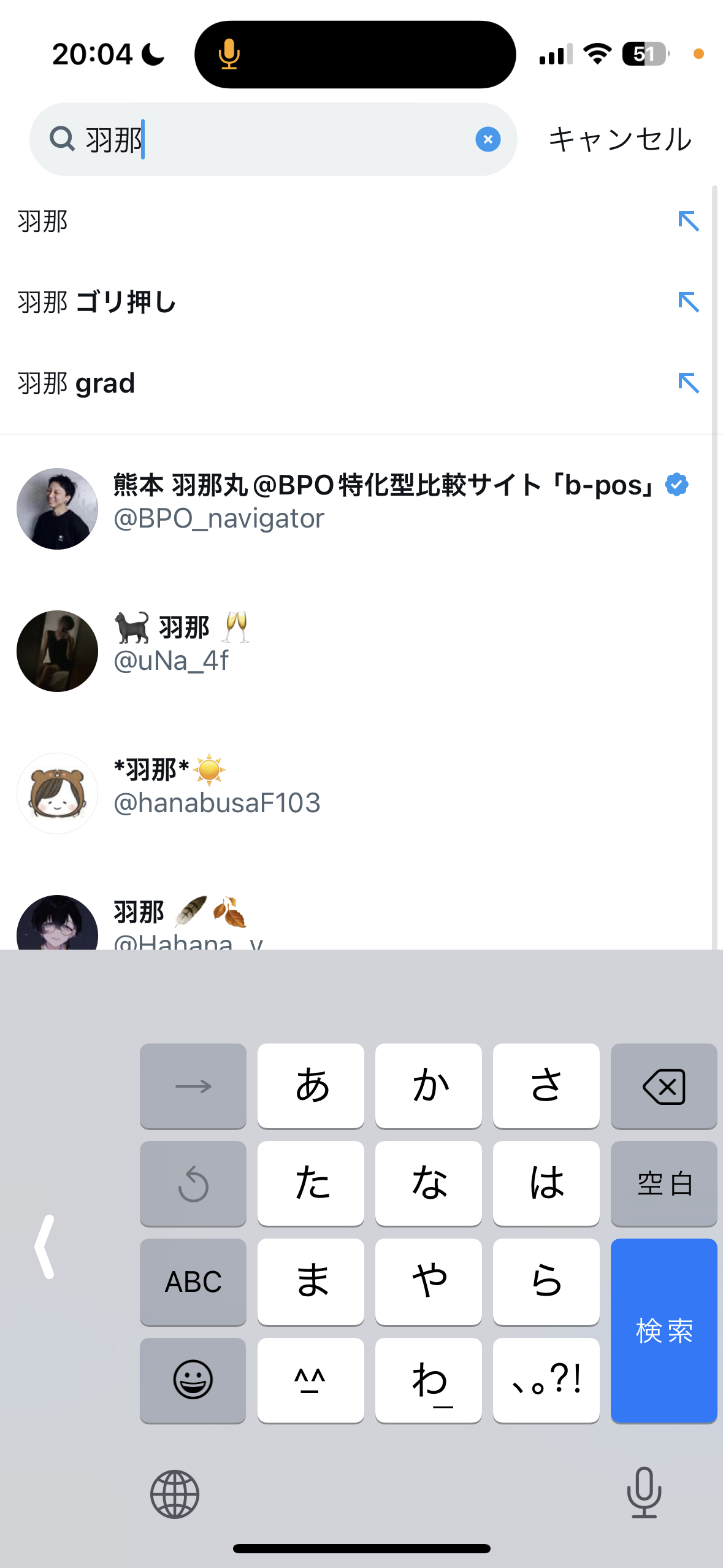The image size is (723, 1568).
Task: Switch keyboard to ABC mode
Action: (x=193, y=1281)
